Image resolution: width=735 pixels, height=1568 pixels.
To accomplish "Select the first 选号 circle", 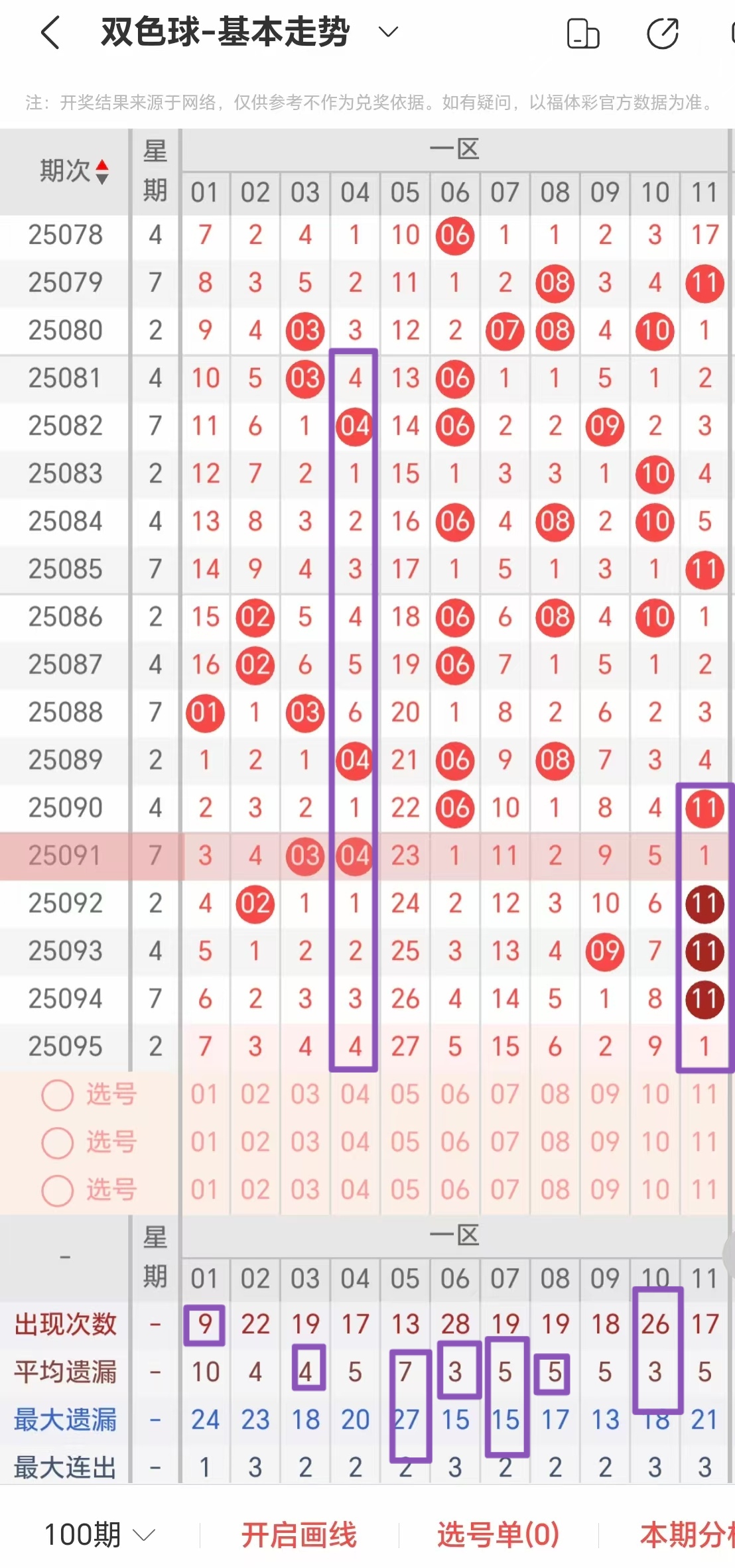I will pos(57,1095).
